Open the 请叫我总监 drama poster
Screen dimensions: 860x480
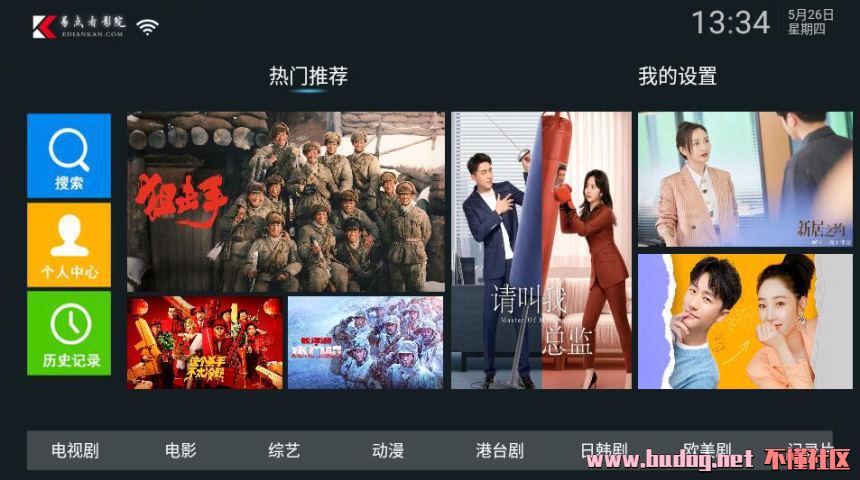click(x=541, y=250)
